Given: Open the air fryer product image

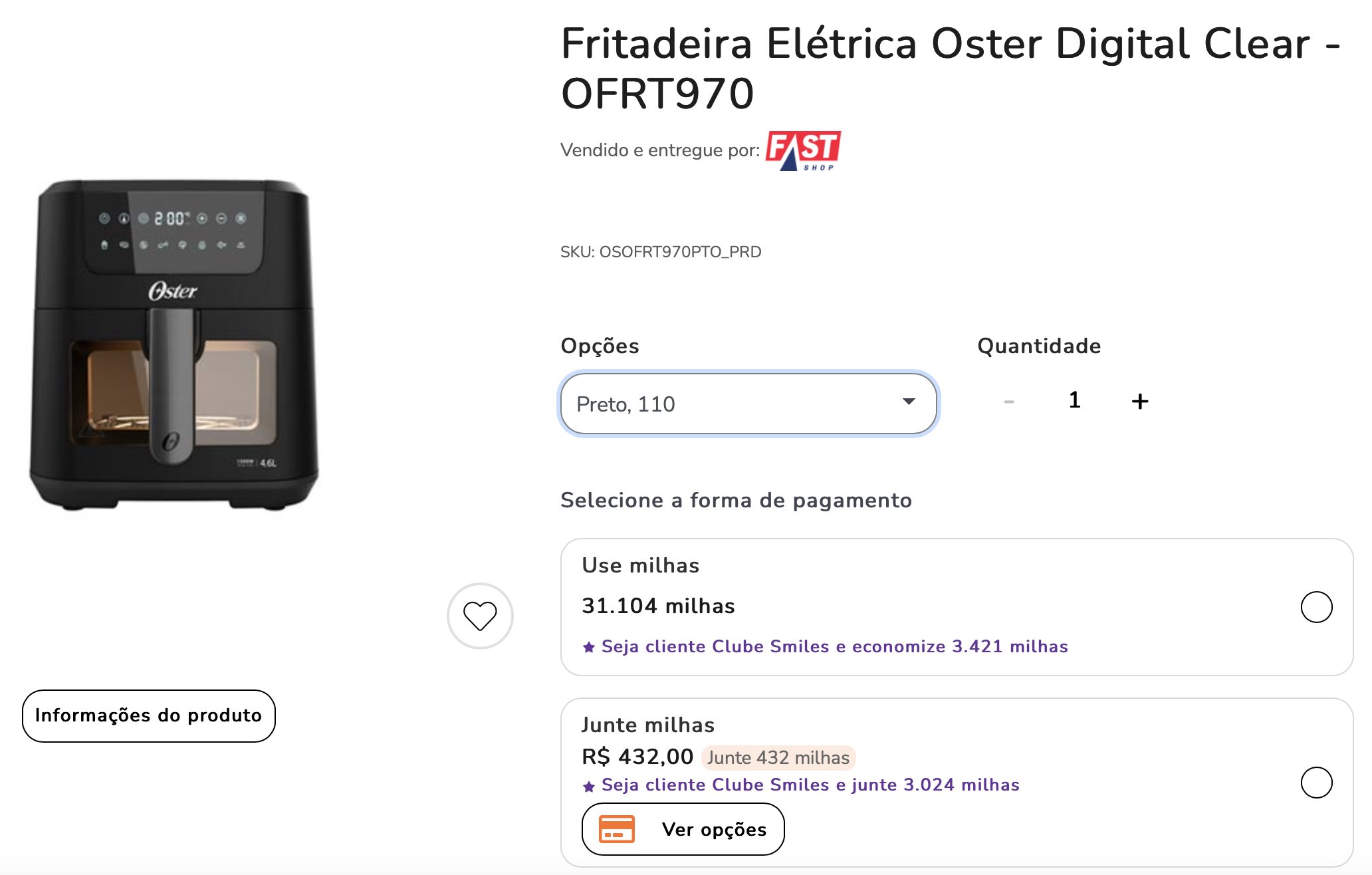Looking at the screenshot, I should click(x=174, y=344).
